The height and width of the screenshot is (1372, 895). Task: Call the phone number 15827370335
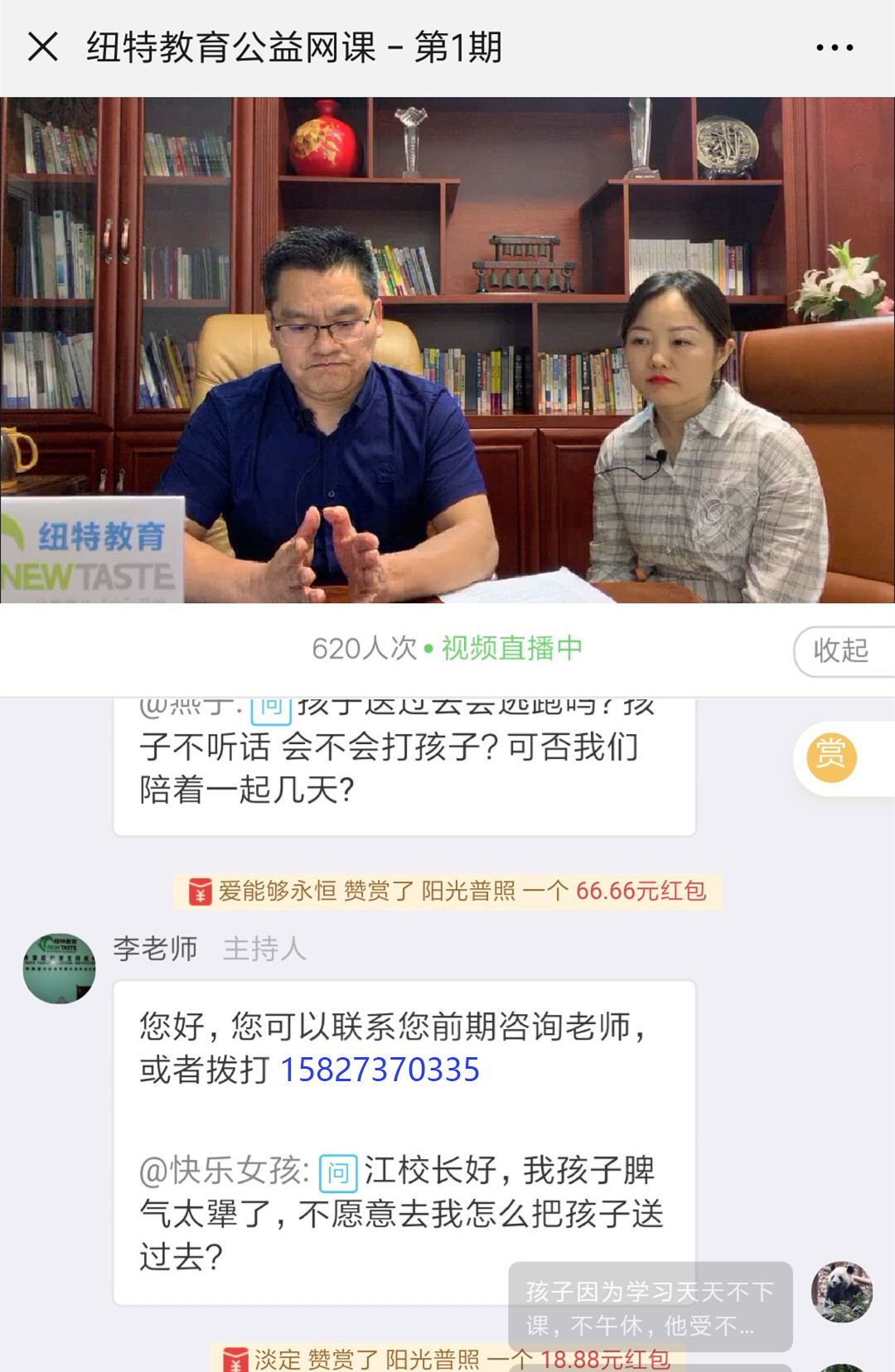380,1070
